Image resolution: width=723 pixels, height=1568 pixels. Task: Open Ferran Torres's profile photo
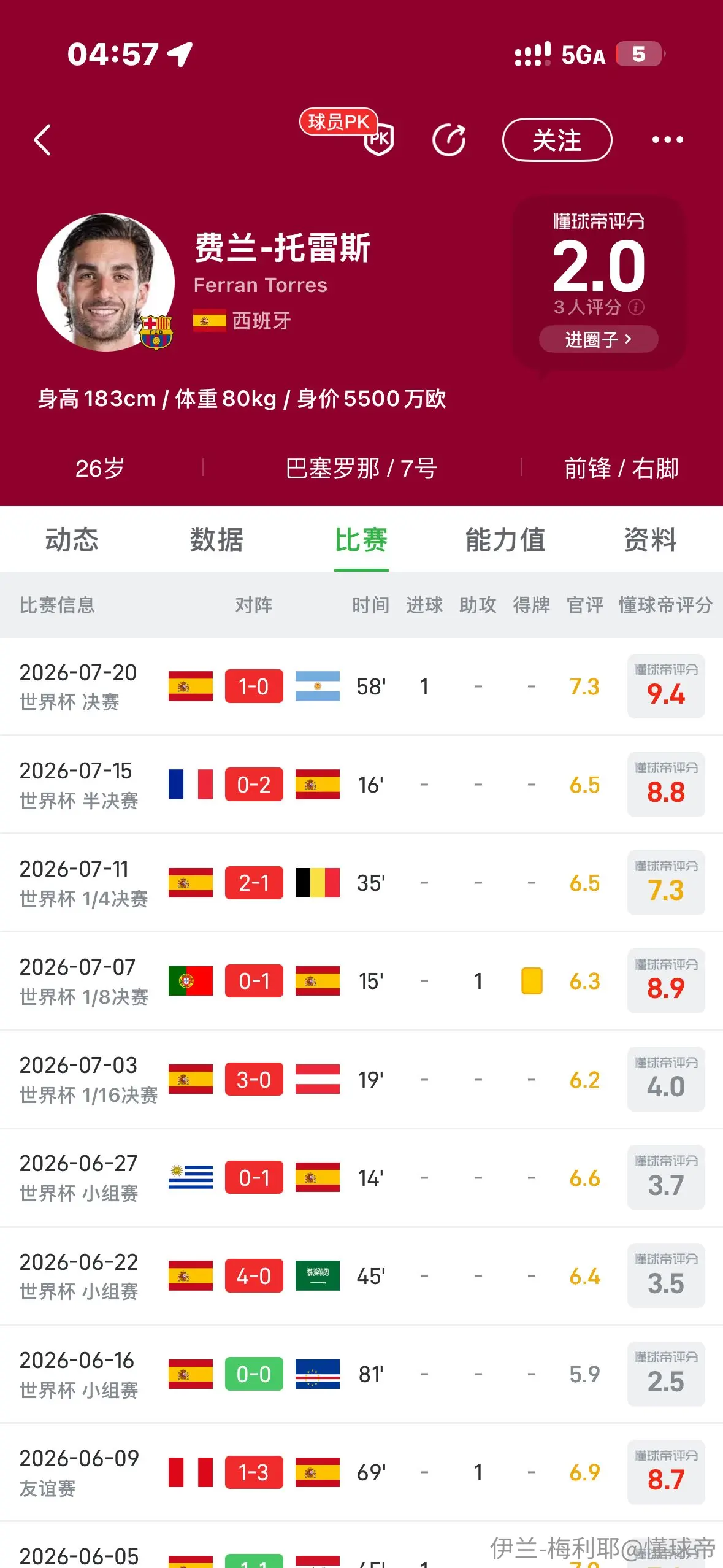click(x=105, y=282)
